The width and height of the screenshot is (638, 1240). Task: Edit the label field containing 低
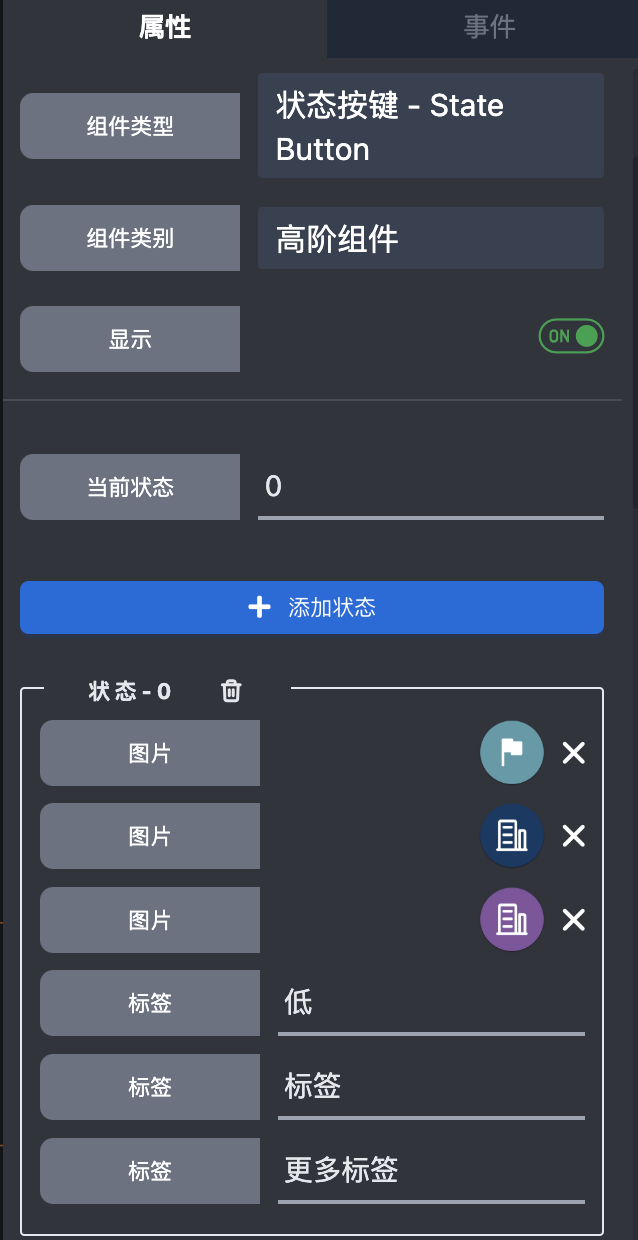[430, 1003]
